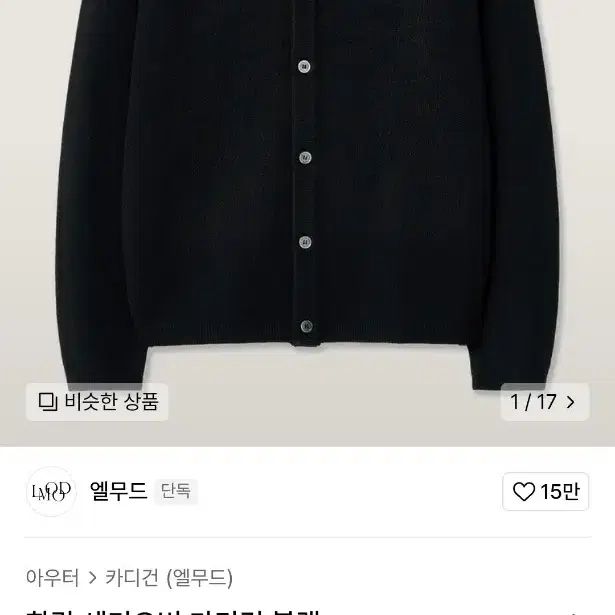Like the product with the heart button

pos(546,492)
